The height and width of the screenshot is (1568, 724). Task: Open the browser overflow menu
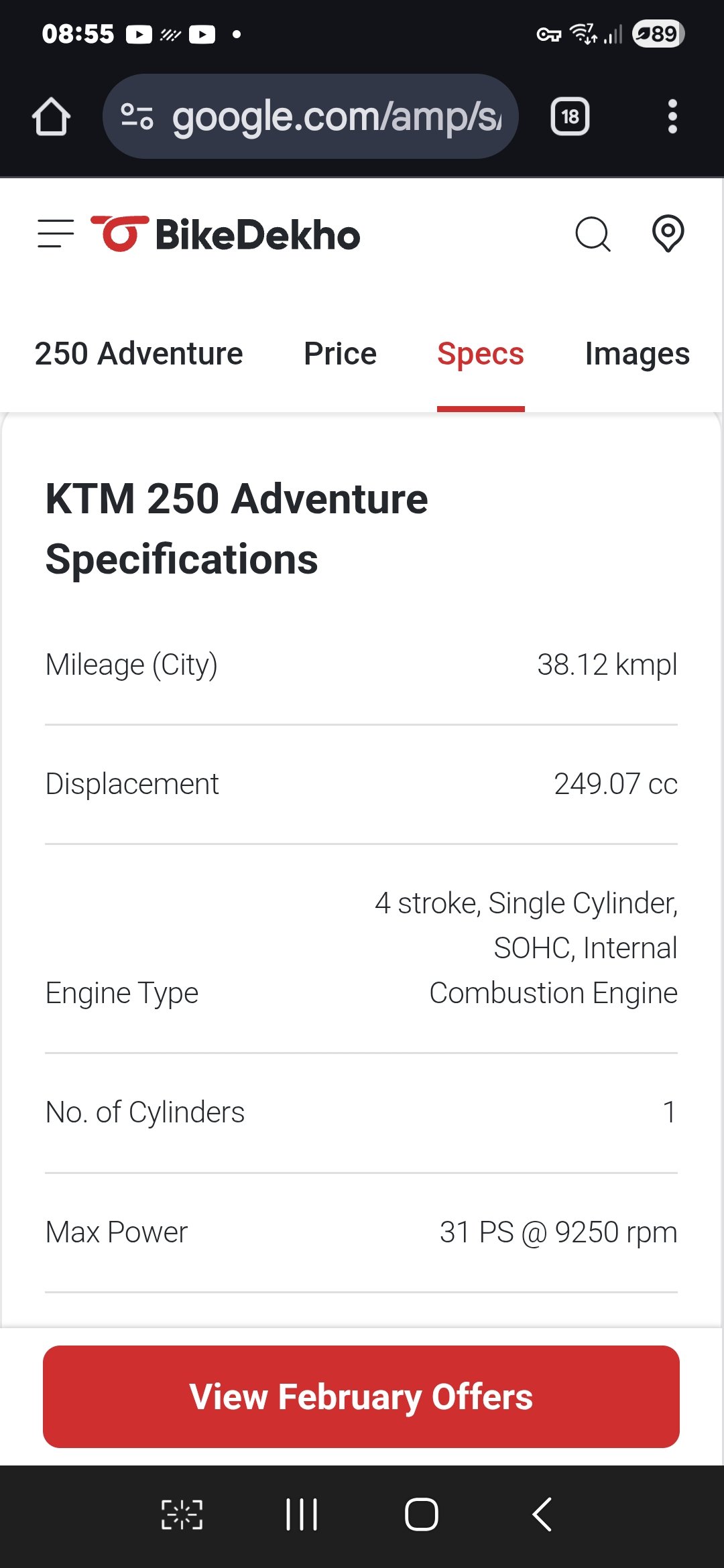click(672, 117)
